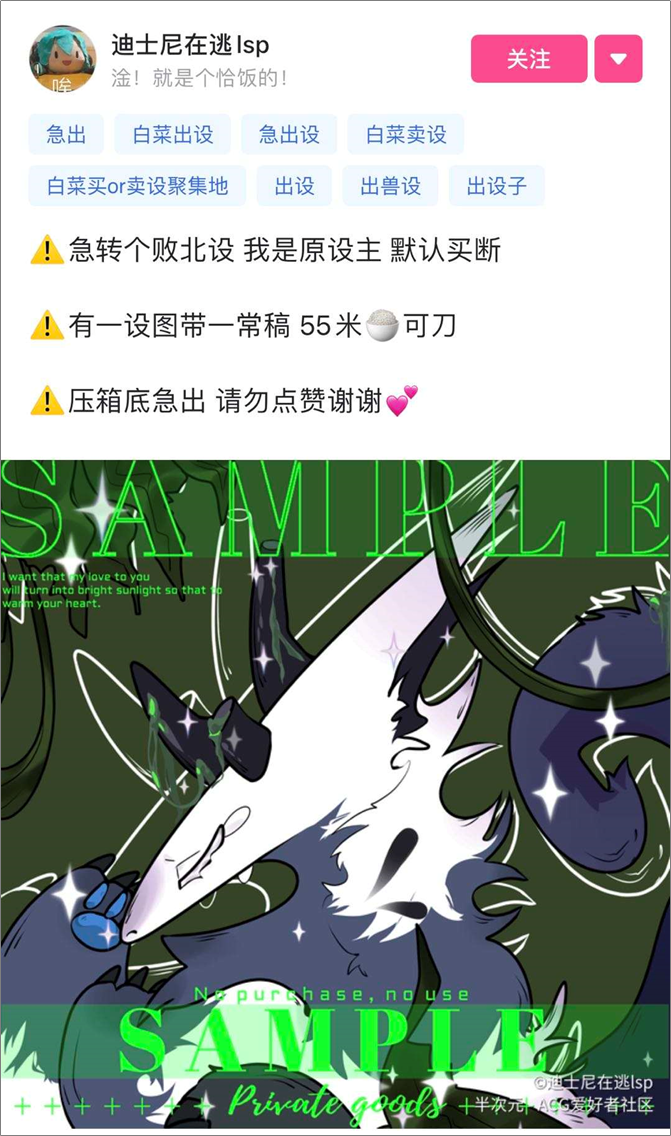Select the 白菜出设 tag chip
This screenshot has width=671, height=1136.
172,135
